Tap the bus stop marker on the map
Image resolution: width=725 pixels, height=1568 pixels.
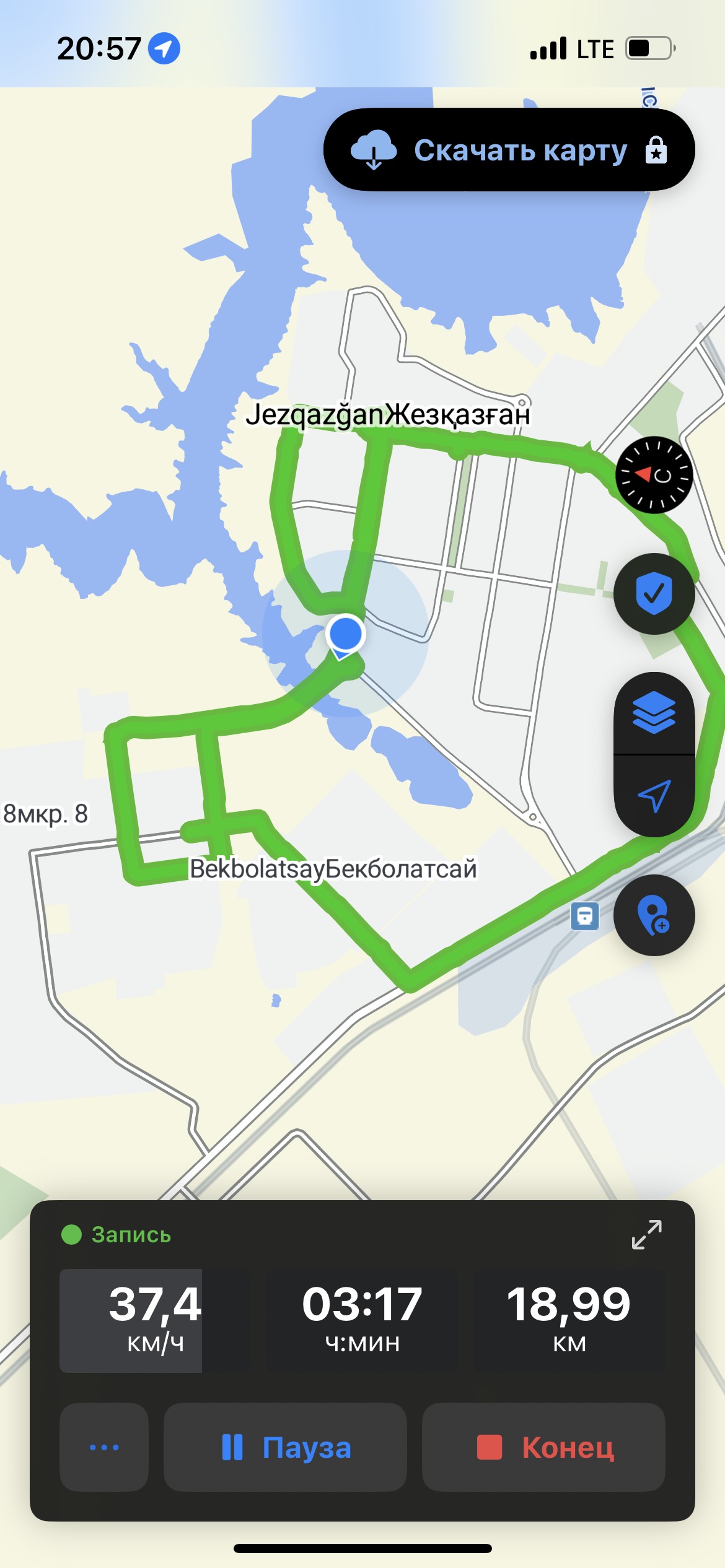[x=584, y=916]
